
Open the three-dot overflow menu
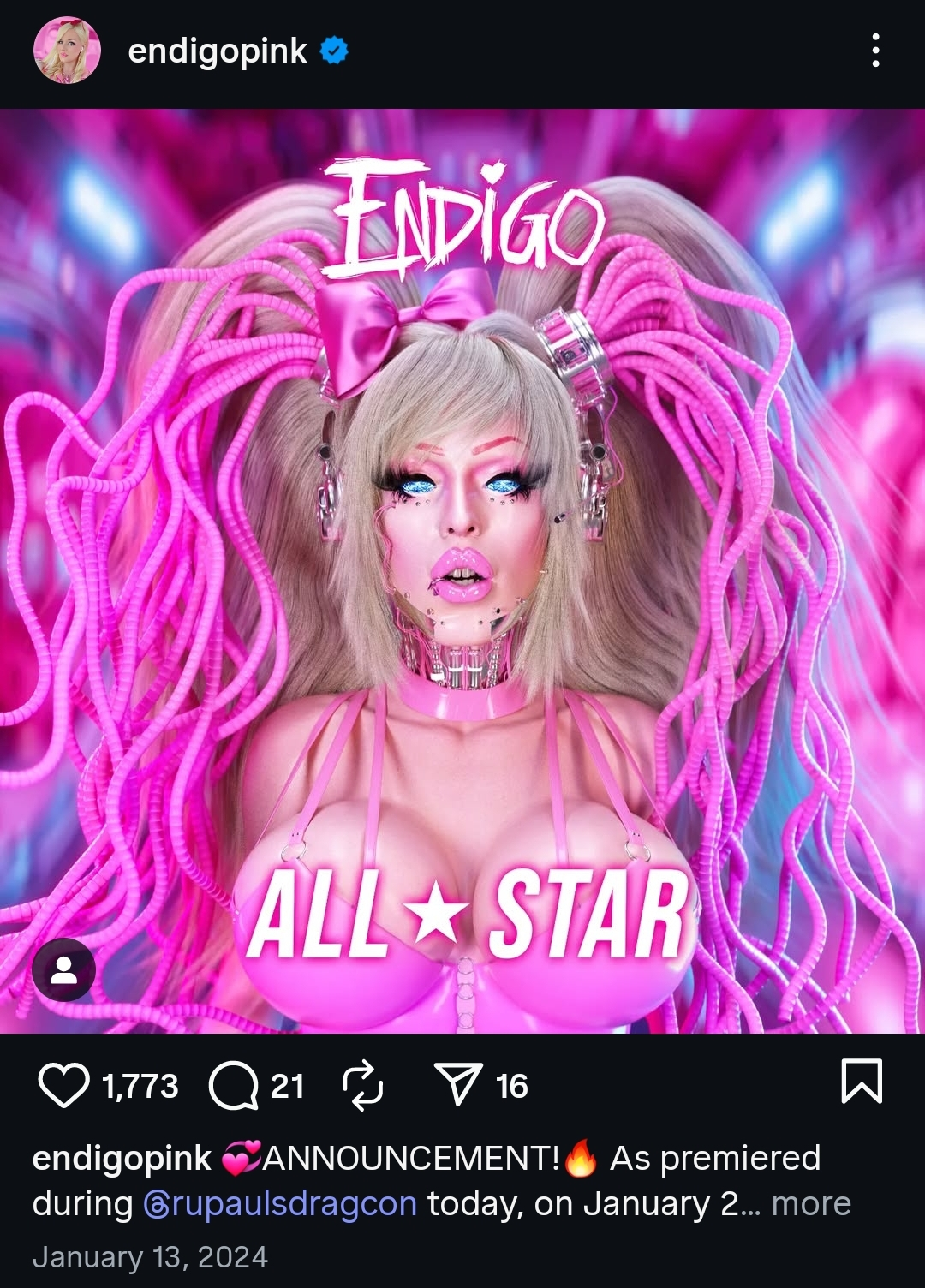874,51
